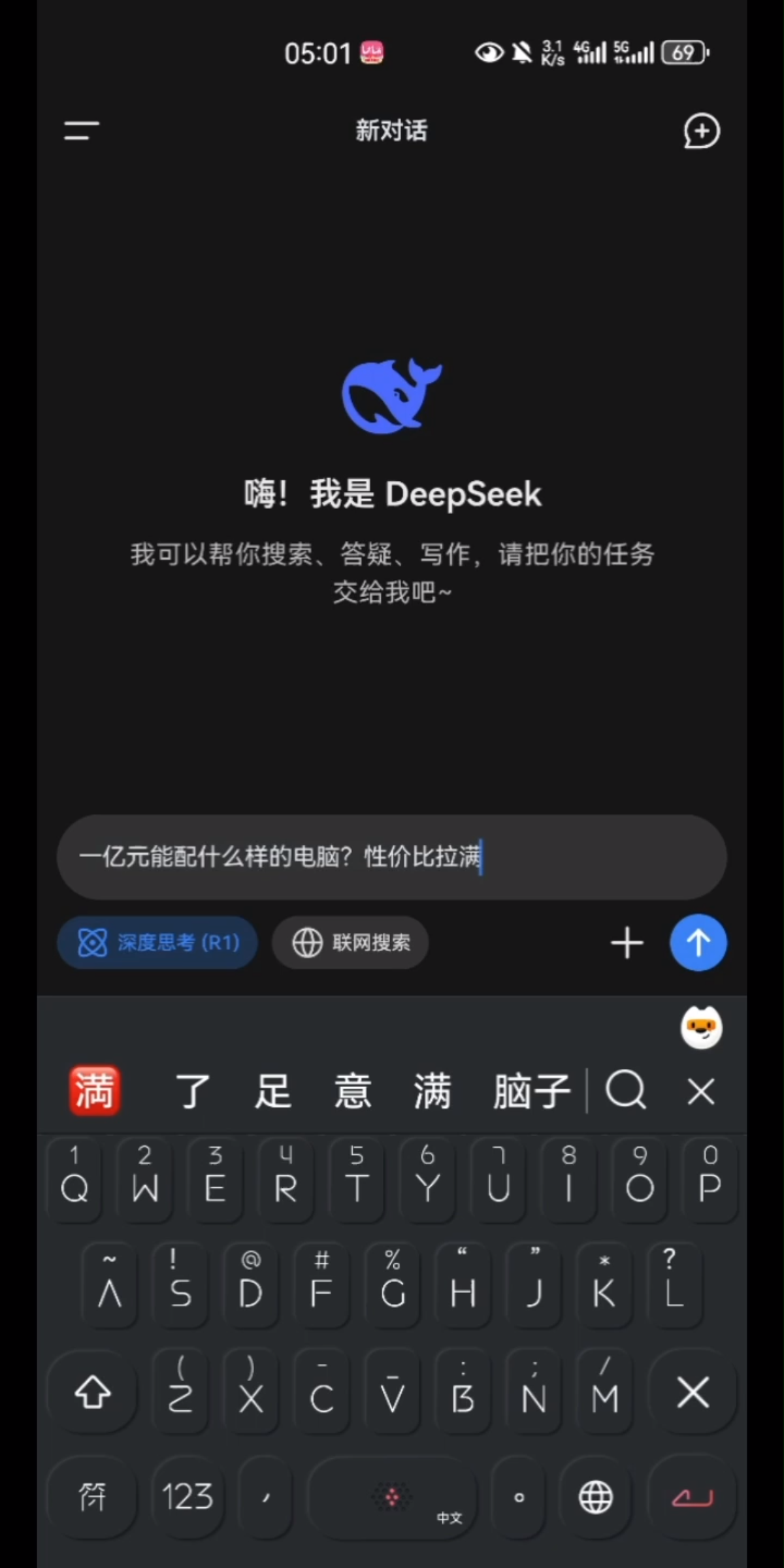
Task: Tap the keyboard backspace key
Action: (693, 1393)
